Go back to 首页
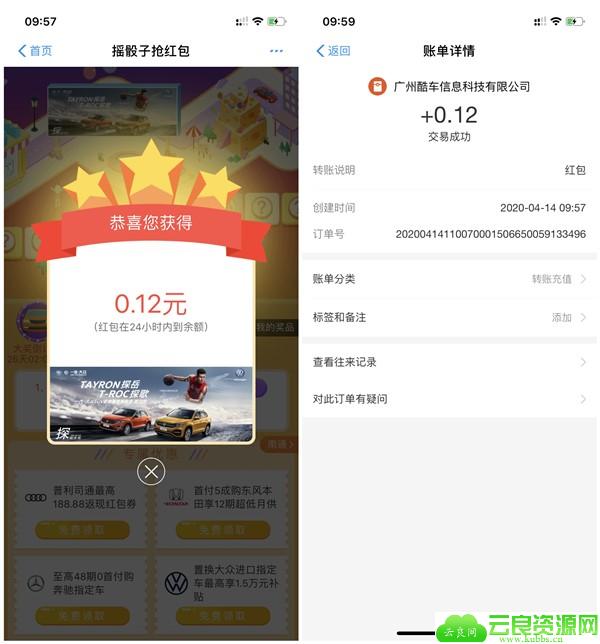This screenshot has width=600, height=644. pos(35,51)
